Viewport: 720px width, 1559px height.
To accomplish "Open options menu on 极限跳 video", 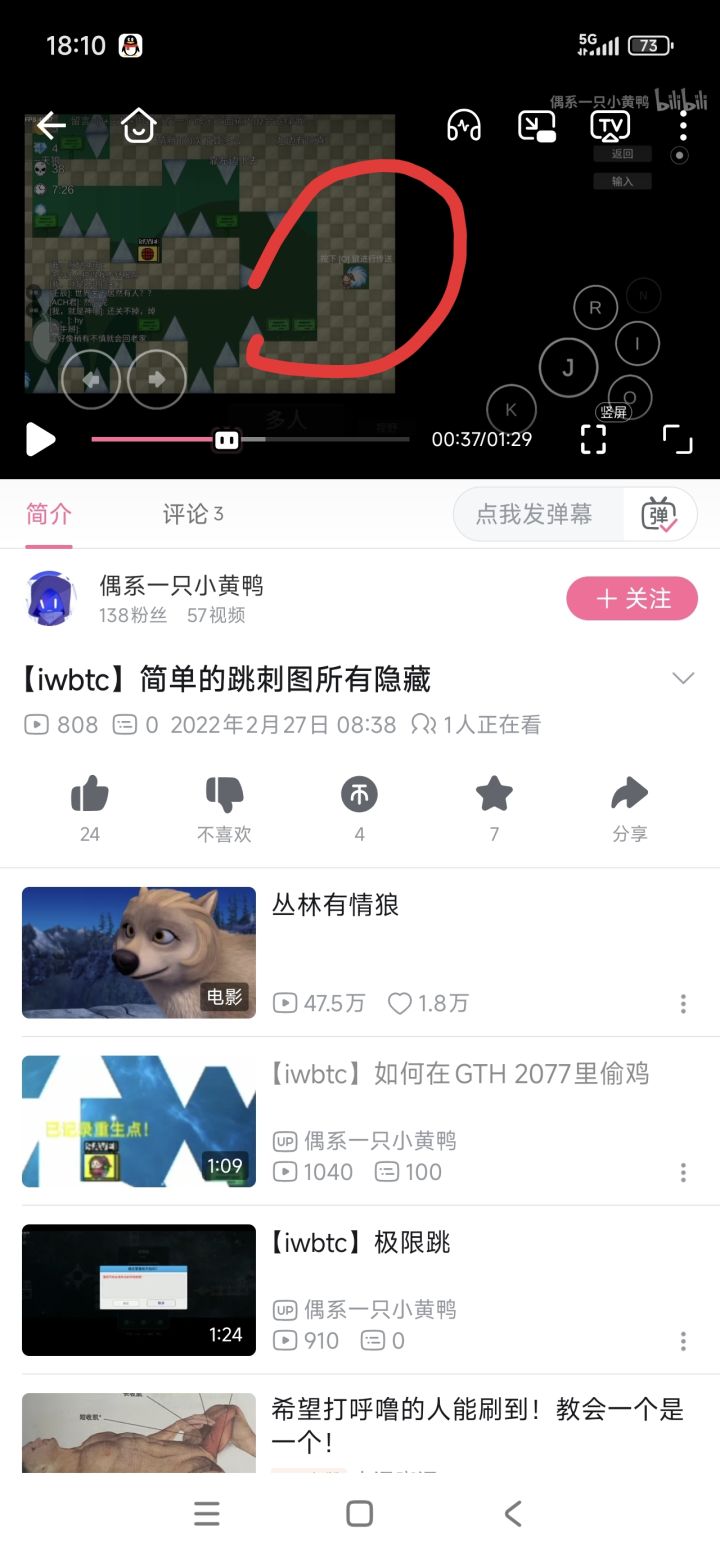I will click(683, 1341).
